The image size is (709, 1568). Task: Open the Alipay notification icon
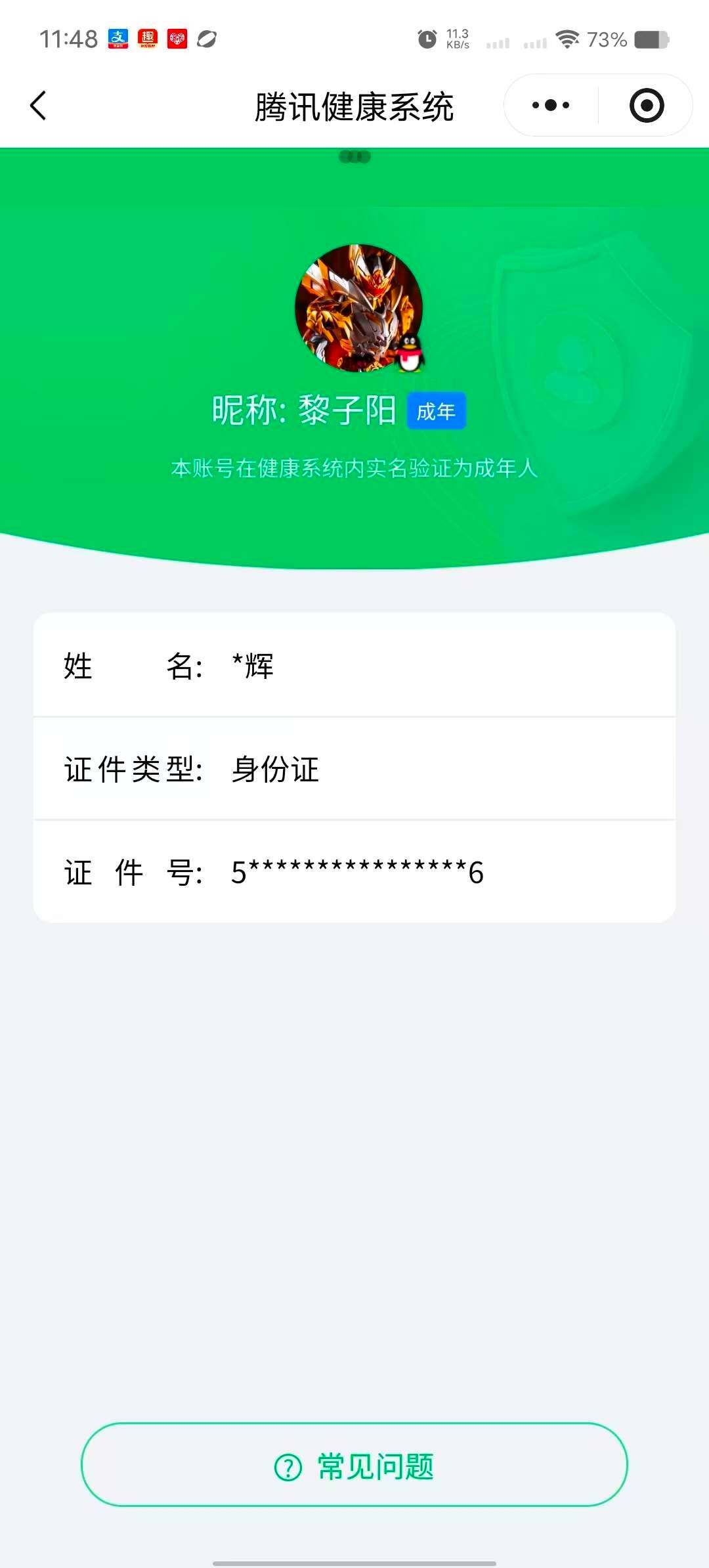coord(118,39)
